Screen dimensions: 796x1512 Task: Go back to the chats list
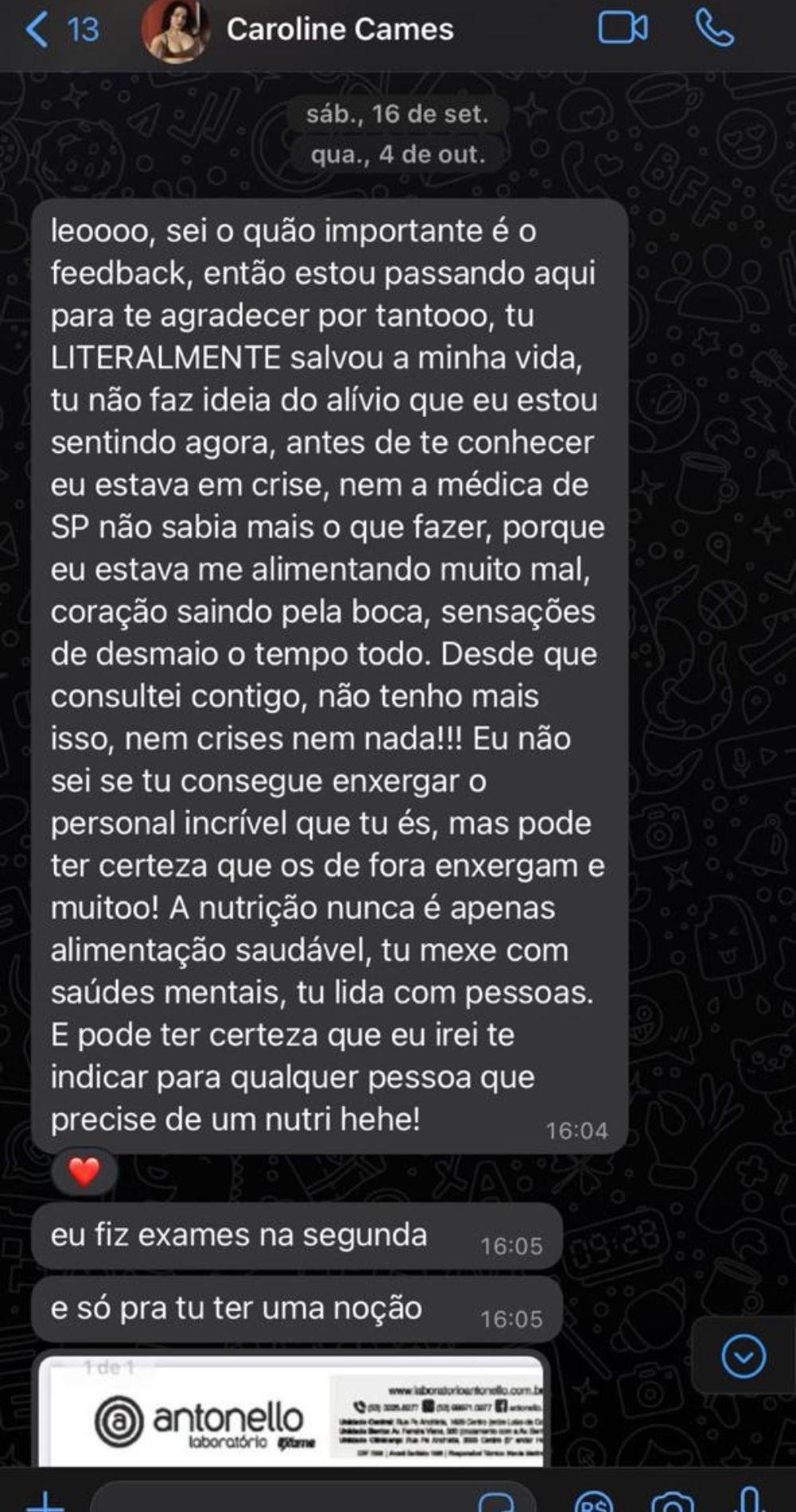60,30
